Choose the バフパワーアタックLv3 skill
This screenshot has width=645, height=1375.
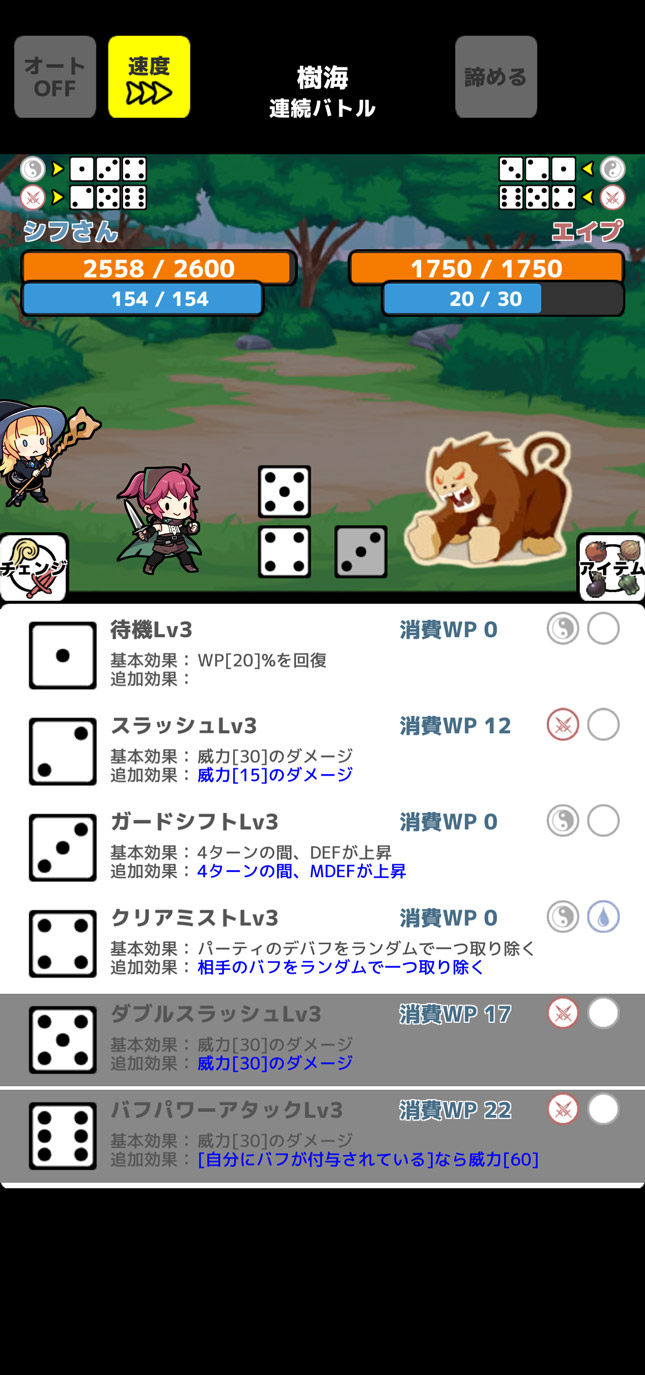point(322,1134)
